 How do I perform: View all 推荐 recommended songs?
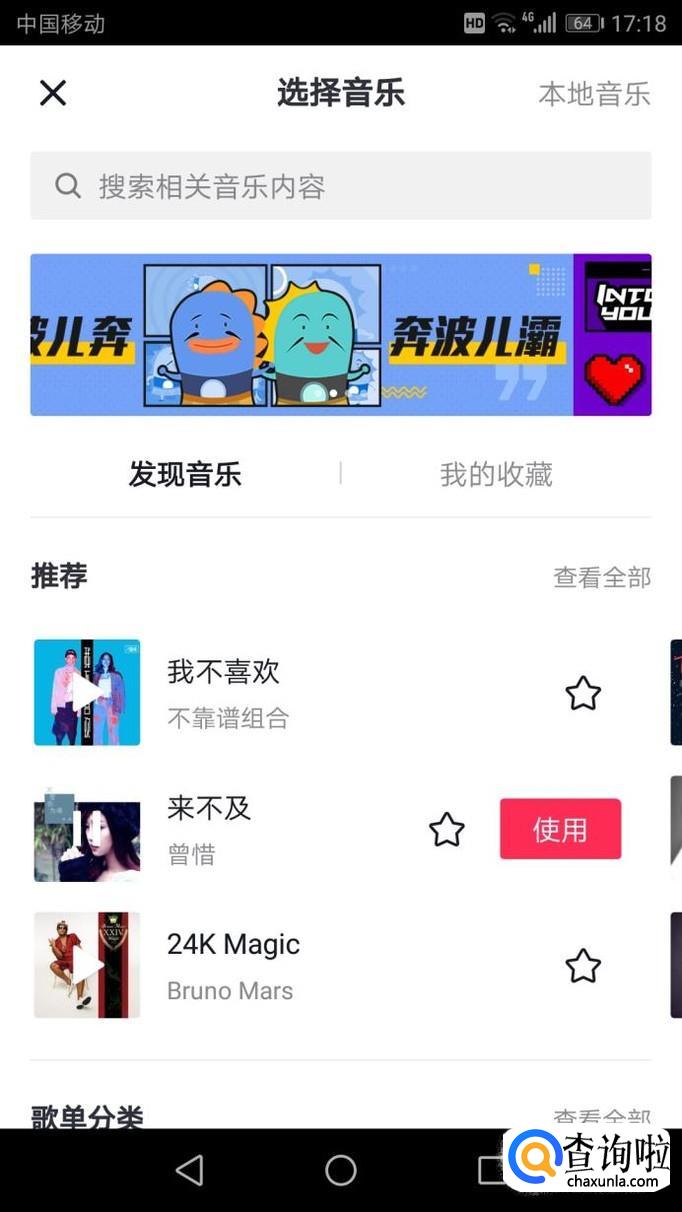point(602,577)
